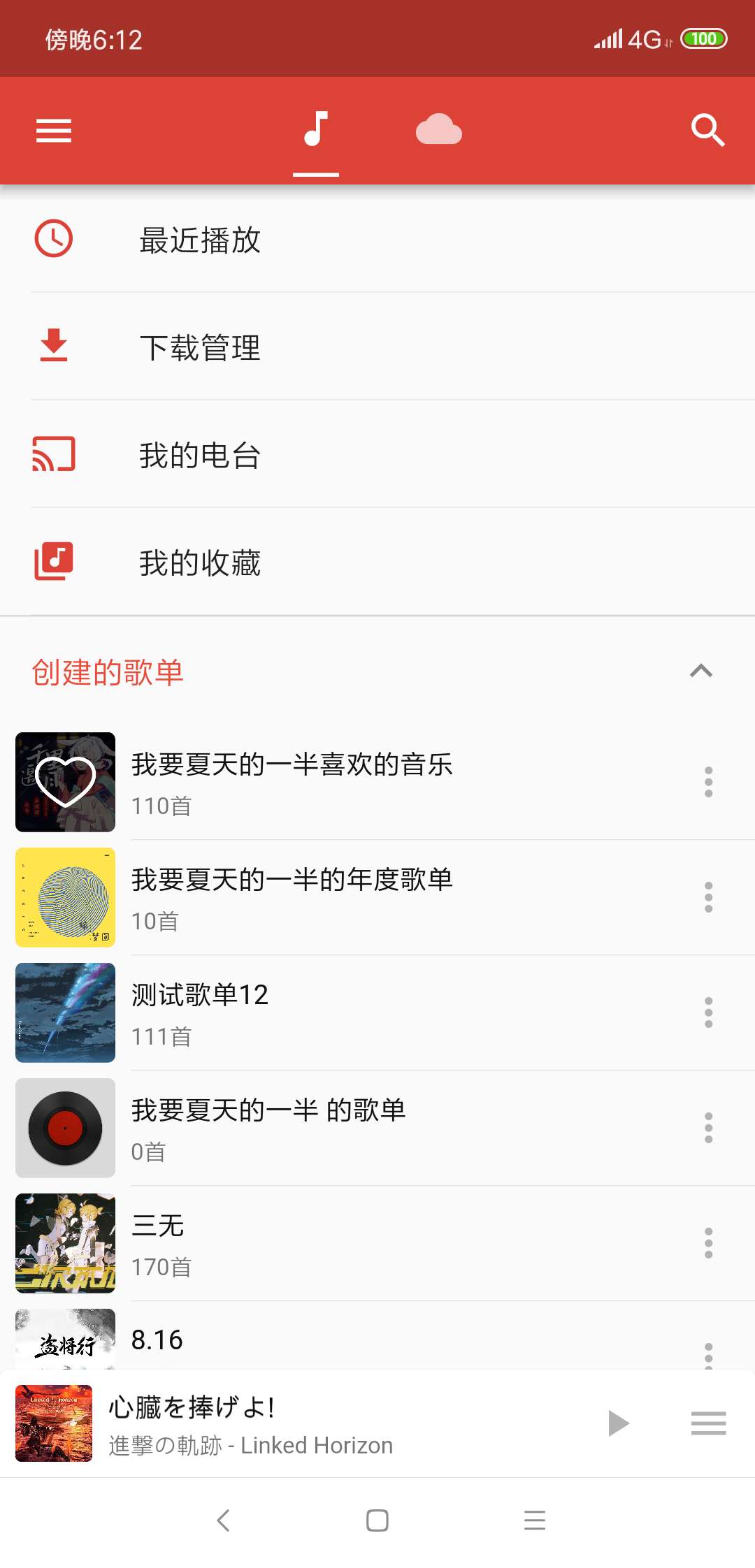Image resolution: width=755 pixels, height=1568 pixels.
Task: Open the search icon
Action: pos(707,131)
